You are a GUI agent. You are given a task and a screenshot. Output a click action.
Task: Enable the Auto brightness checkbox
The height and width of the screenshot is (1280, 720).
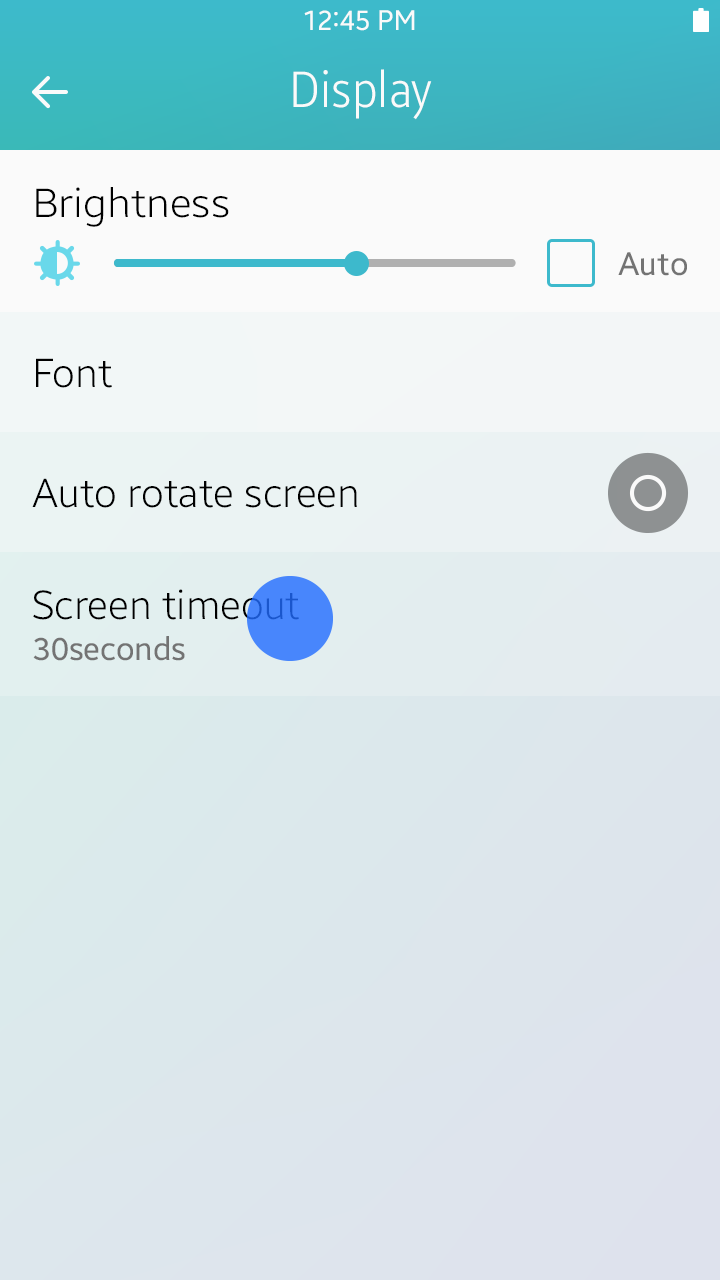(x=571, y=263)
